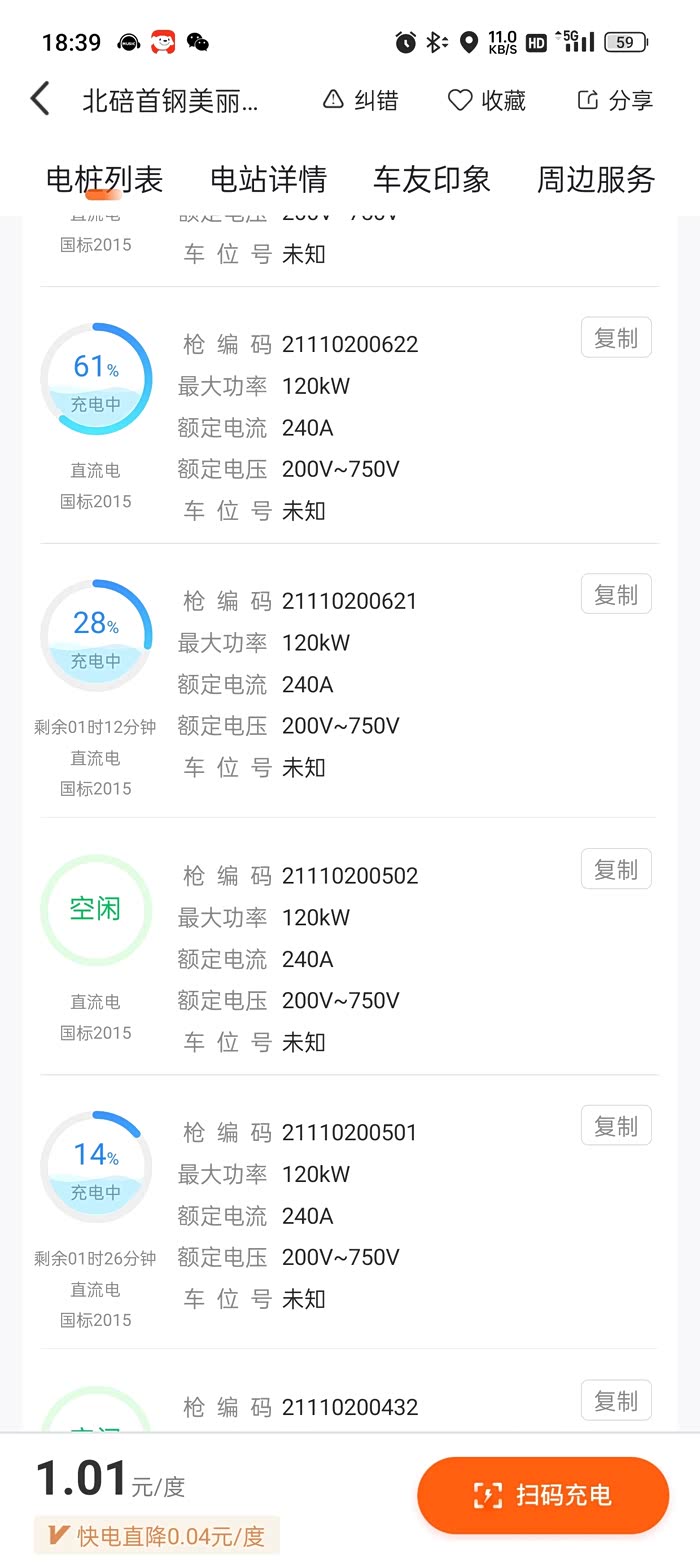Add this station to 收藏
This screenshot has width=700, height=1564.
point(487,100)
